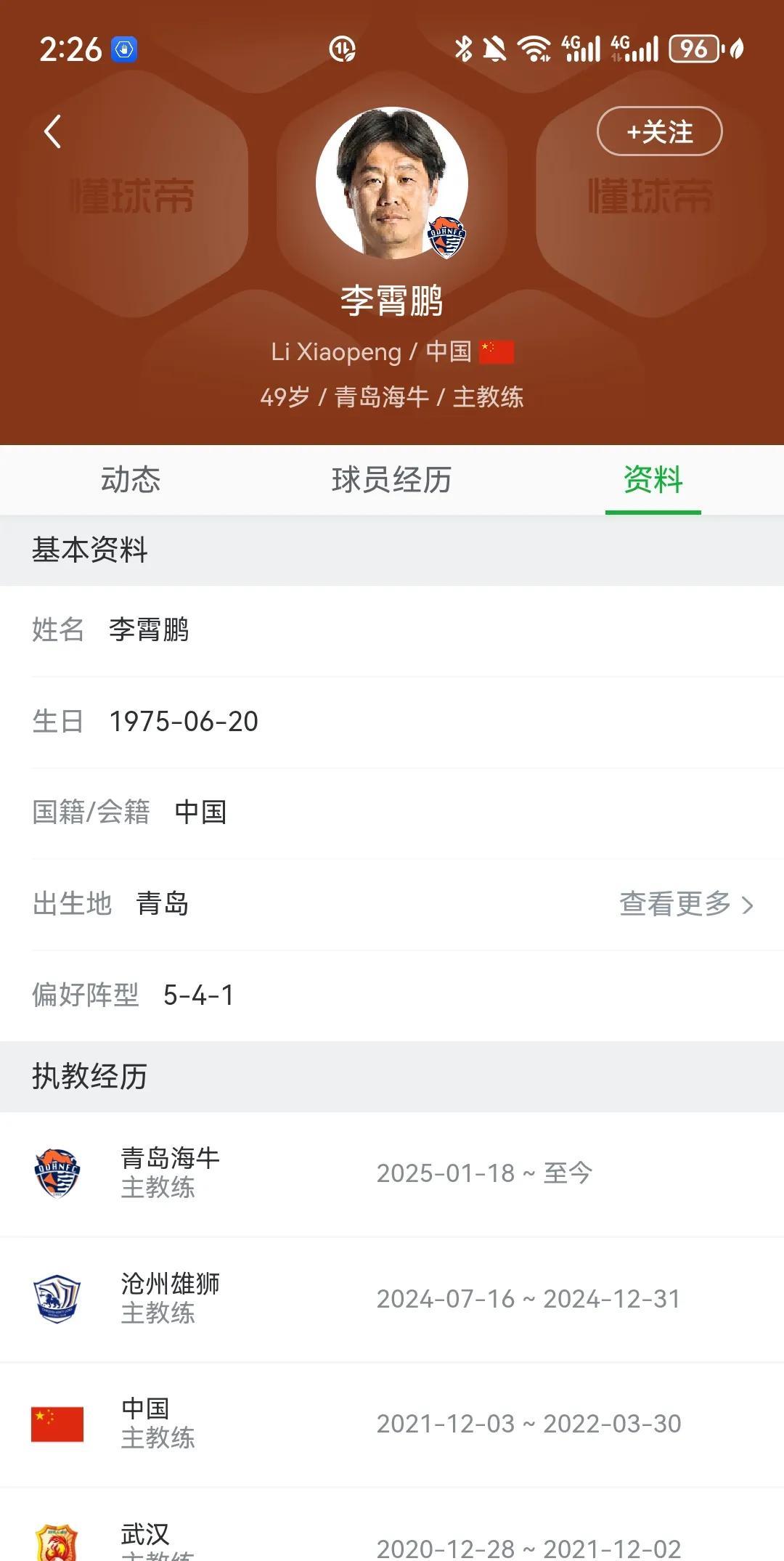Switch to the 动态 tab
This screenshot has height=1561, width=784.
[131, 480]
